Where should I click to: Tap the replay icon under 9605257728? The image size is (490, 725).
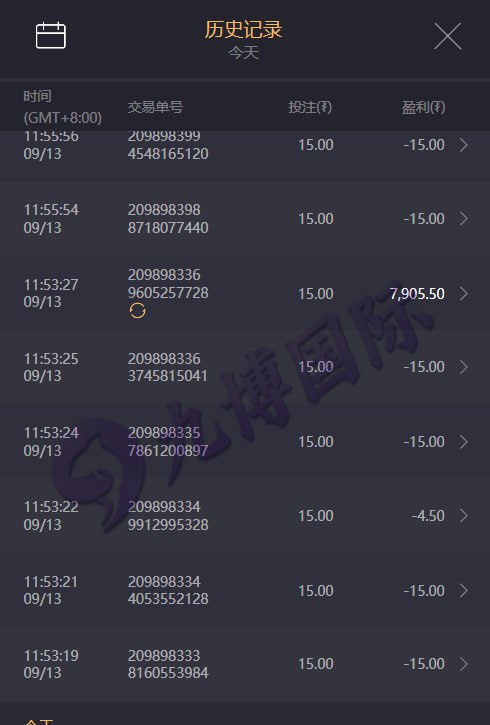click(x=137, y=311)
